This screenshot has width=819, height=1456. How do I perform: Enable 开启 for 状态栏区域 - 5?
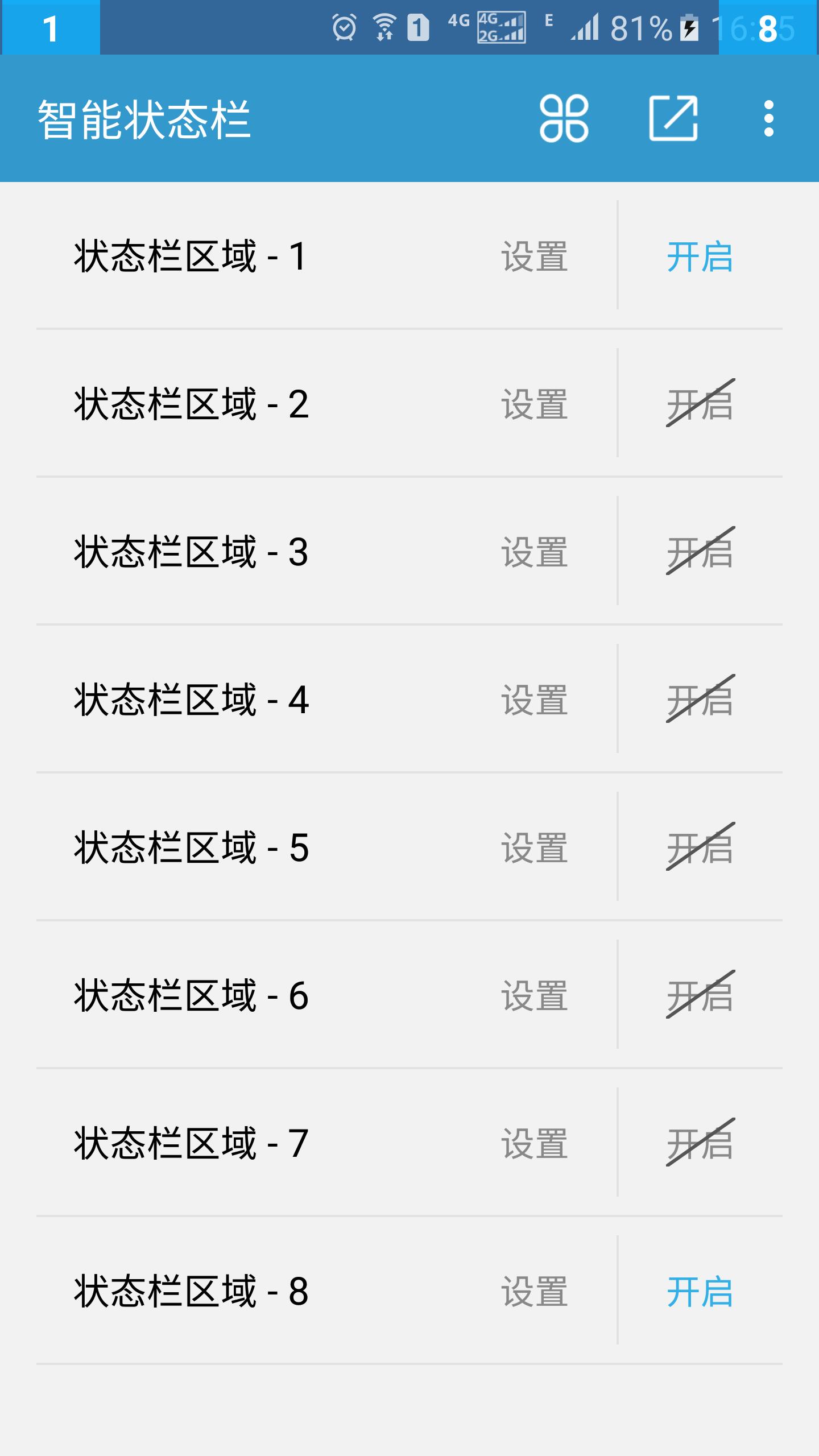[x=699, y=849]
